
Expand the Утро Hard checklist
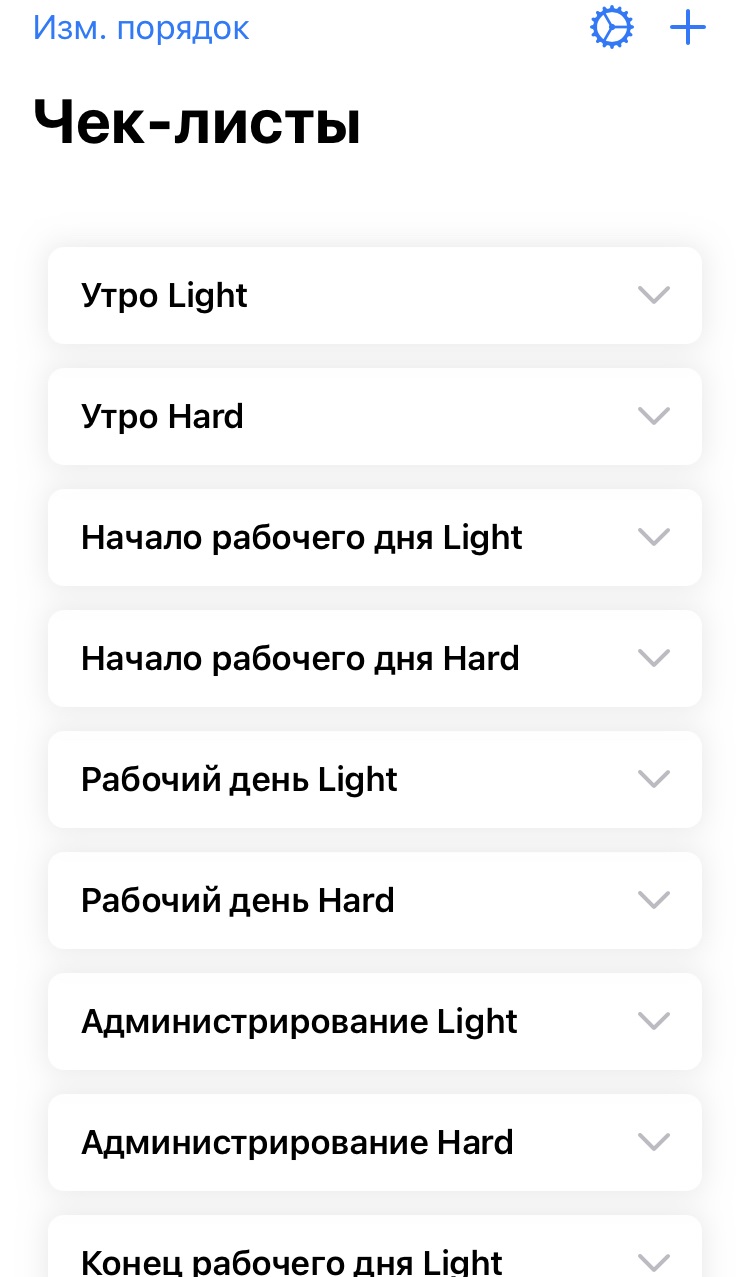click(x=653, y=416)
